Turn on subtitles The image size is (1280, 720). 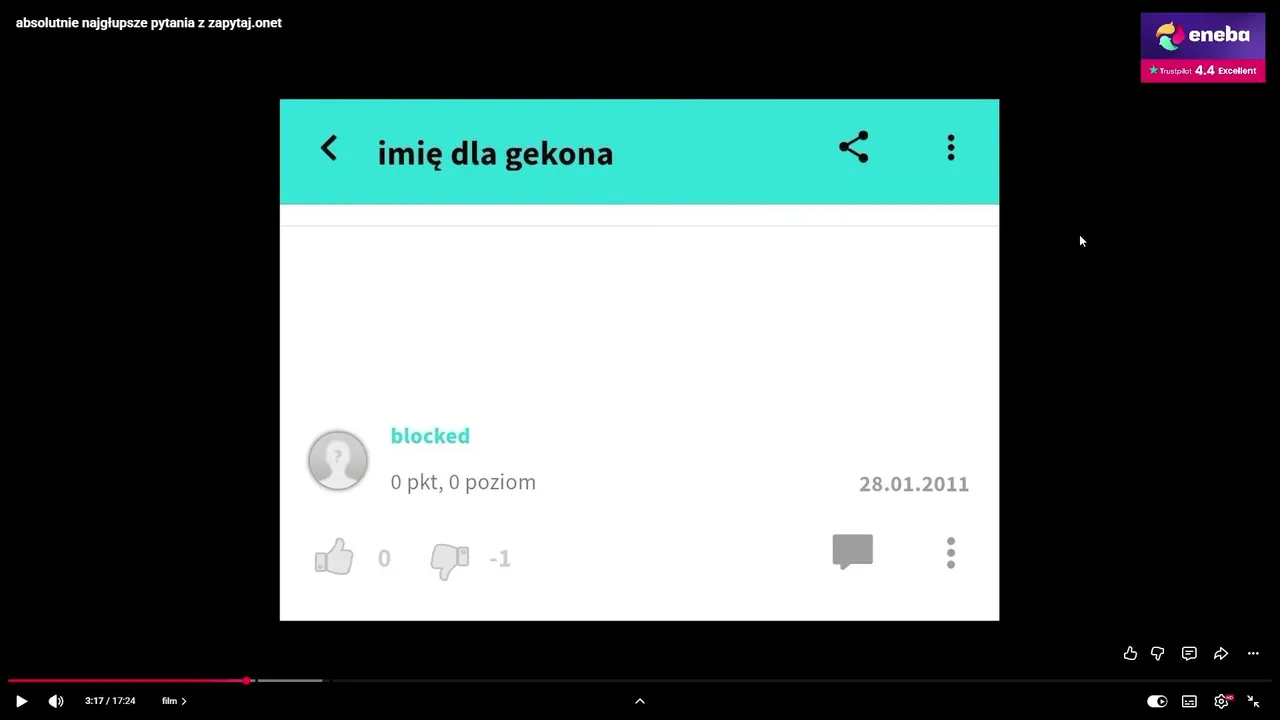click(1189, 701)
